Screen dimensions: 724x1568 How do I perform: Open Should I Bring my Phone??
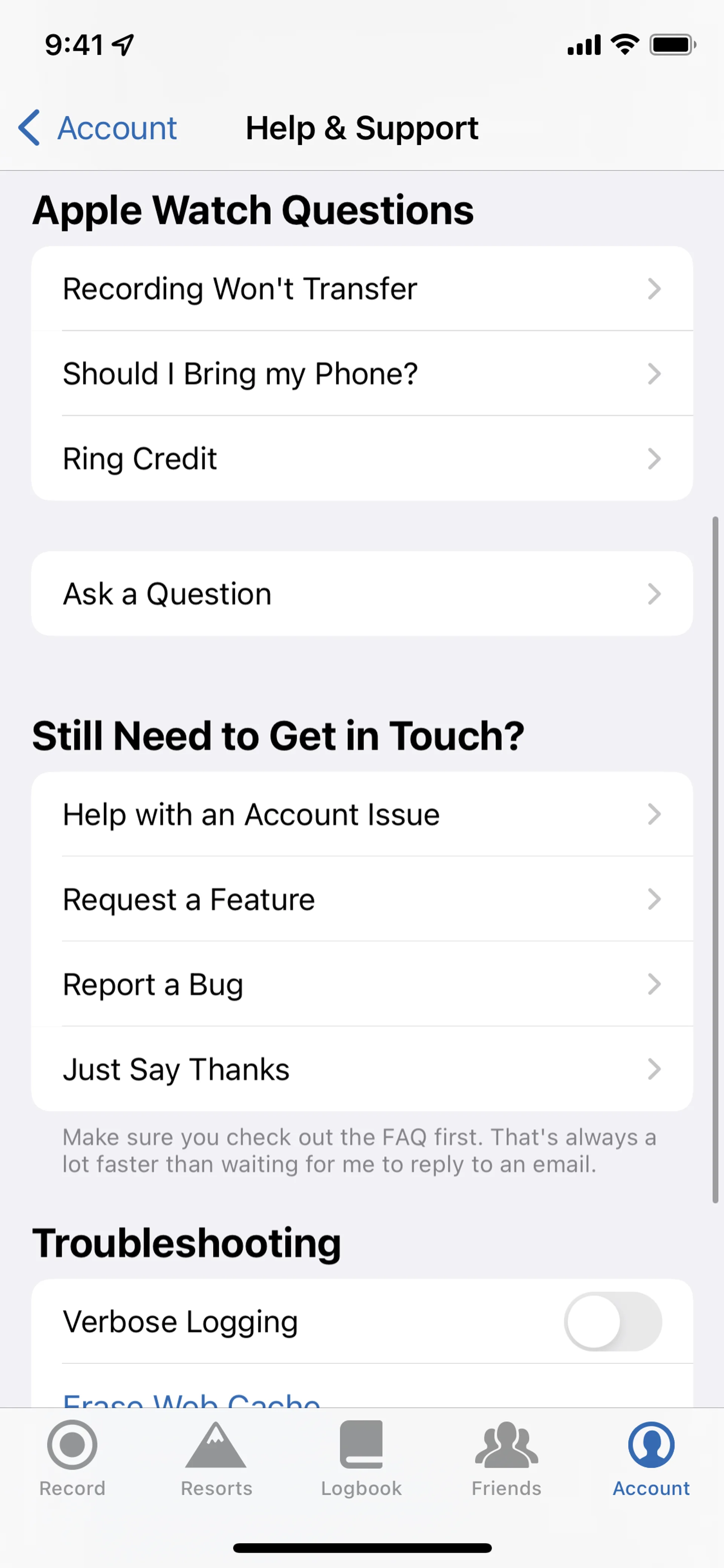pyautogui.click(x=361, y=374)
